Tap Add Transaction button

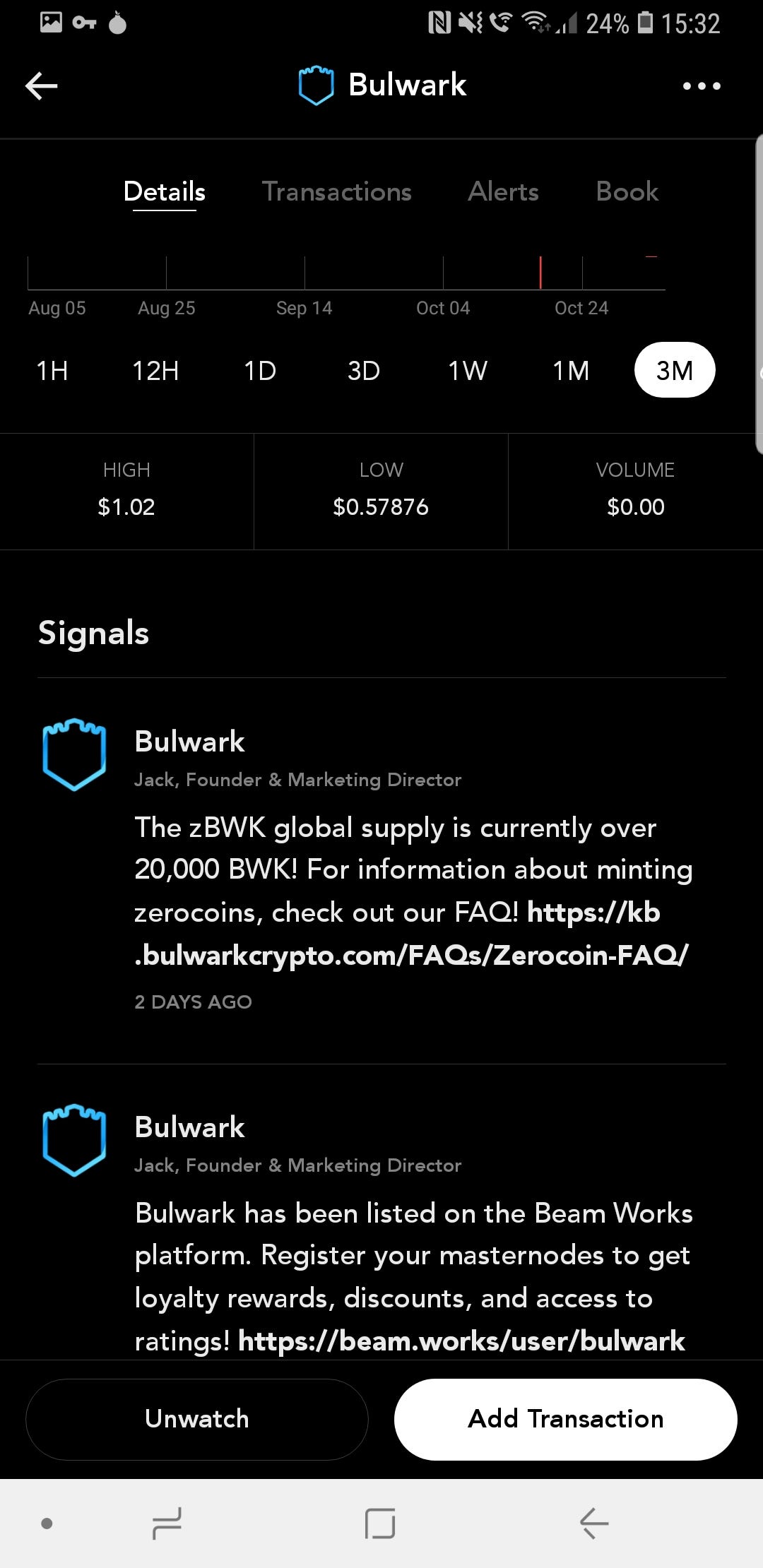point(565,1419)
